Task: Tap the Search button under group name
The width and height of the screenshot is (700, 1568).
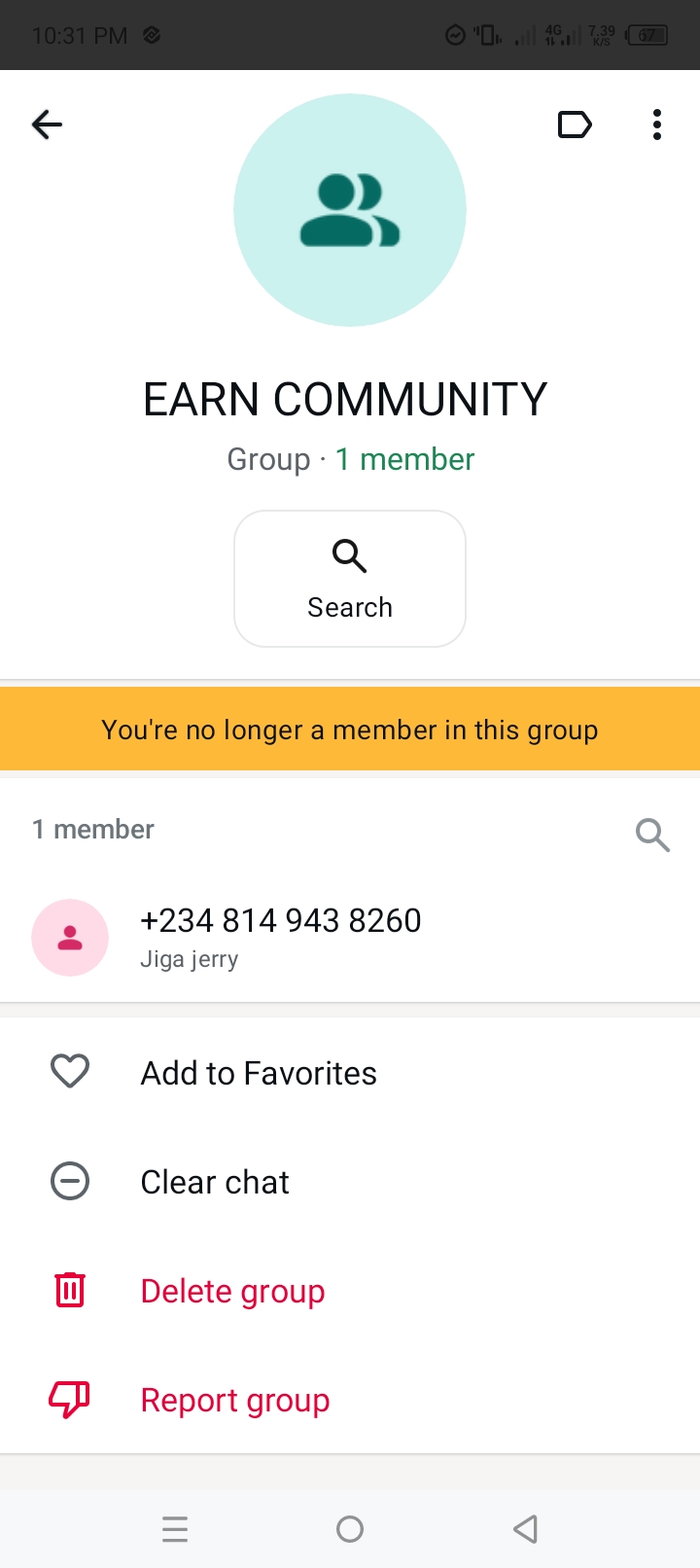Action: (x=350, y=579)
